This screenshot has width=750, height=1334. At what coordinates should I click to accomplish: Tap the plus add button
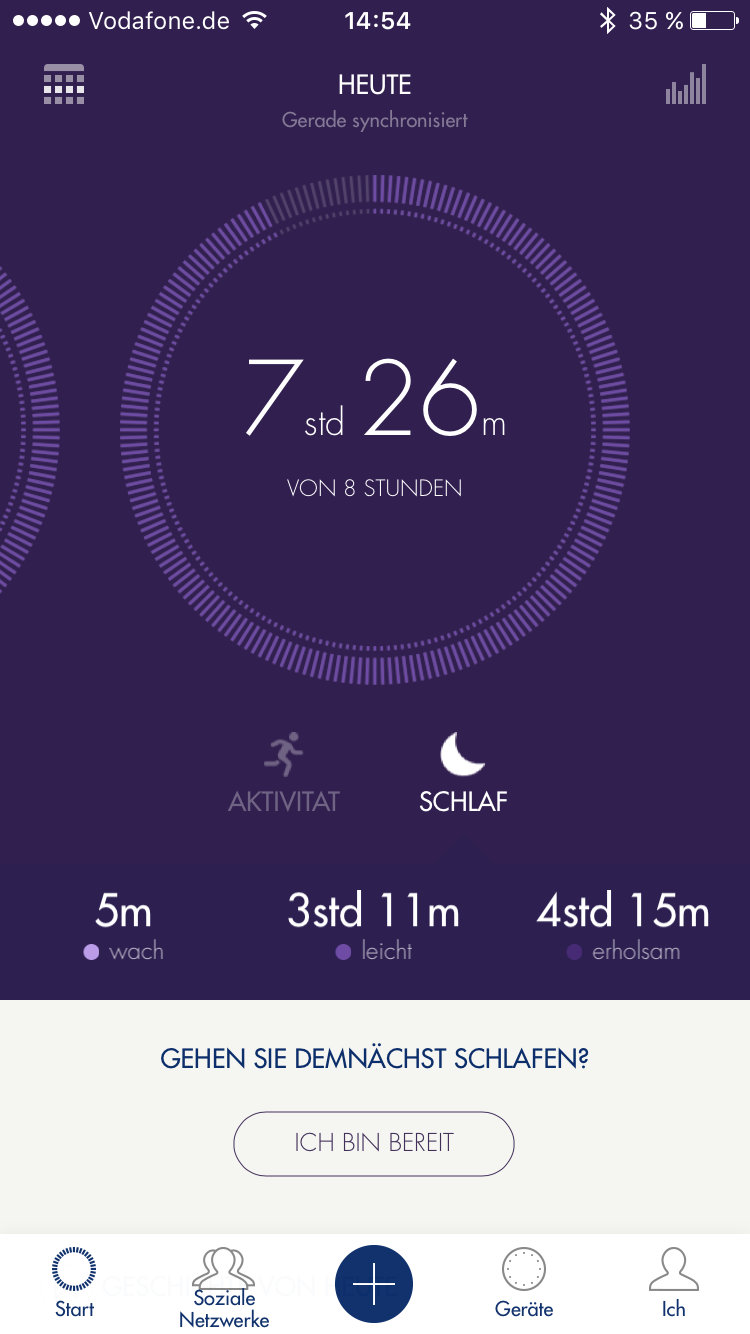point(374,1283)
